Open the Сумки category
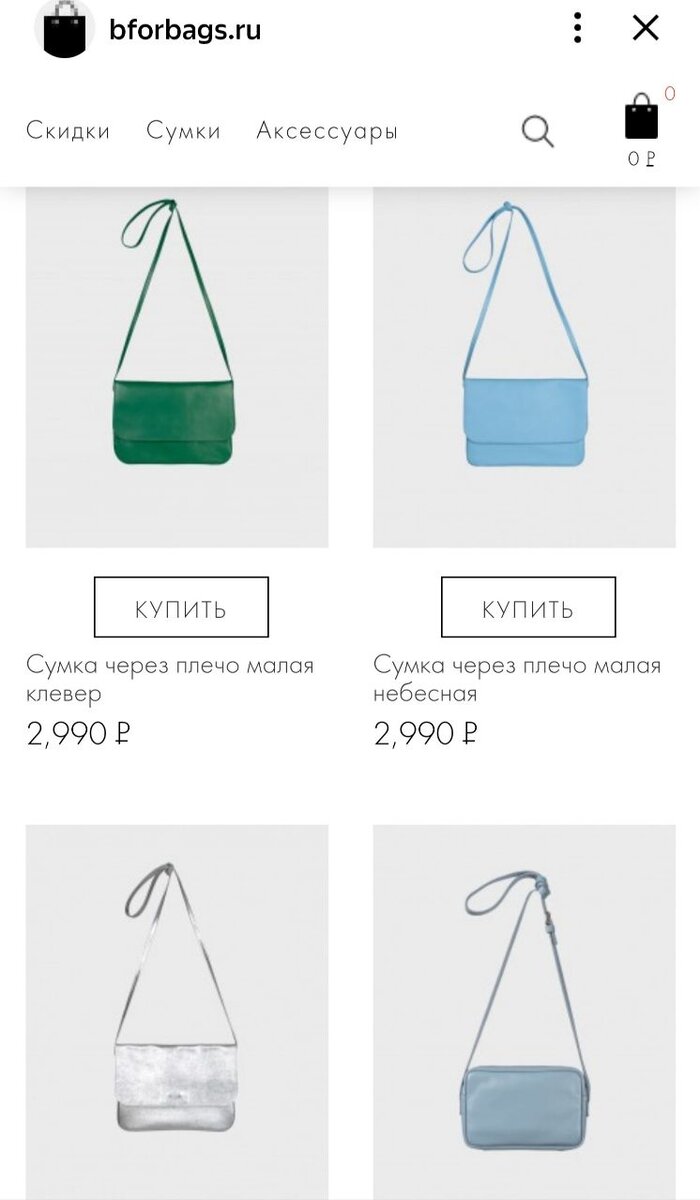 183,131
